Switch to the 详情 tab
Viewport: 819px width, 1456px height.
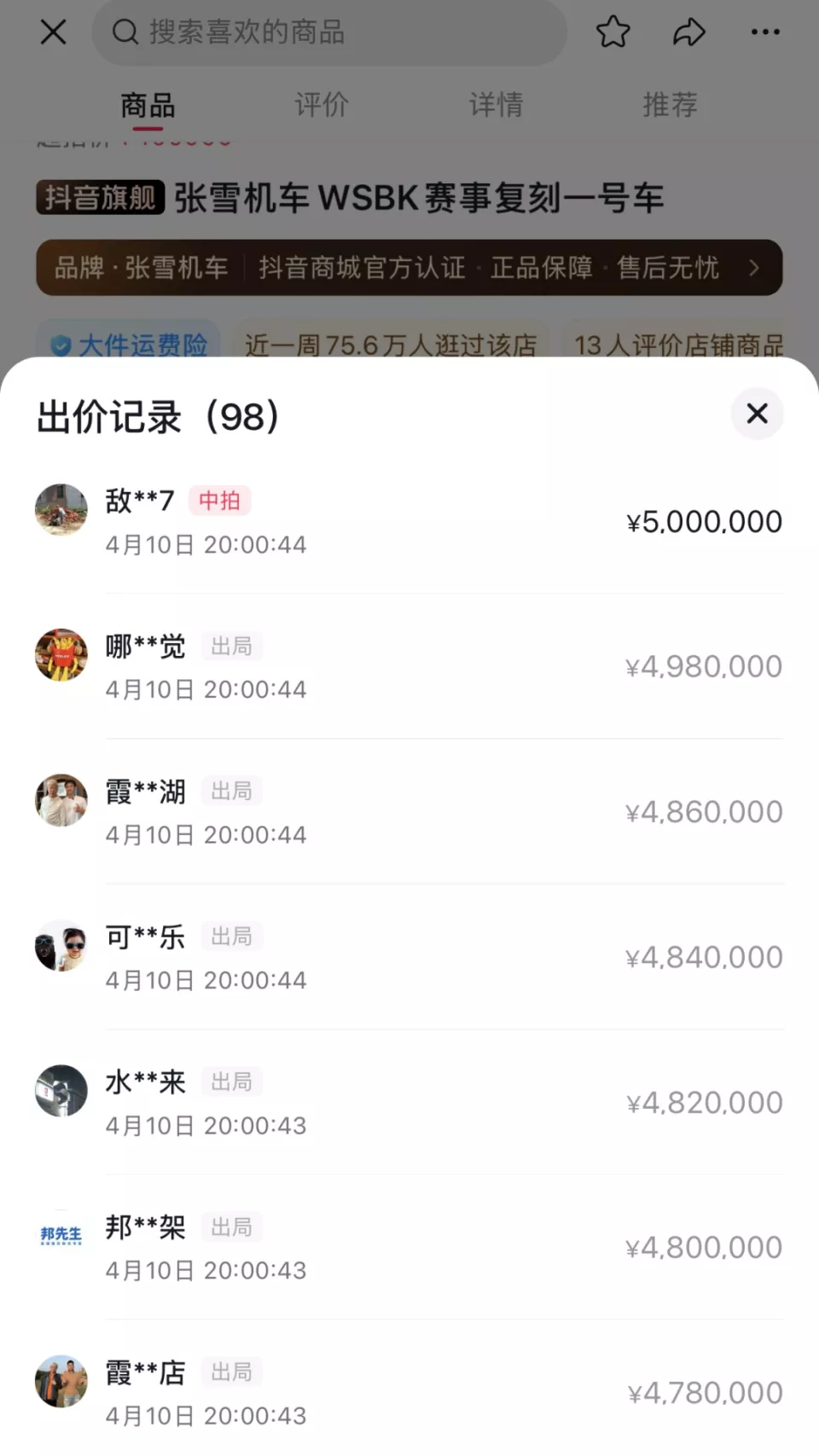click(496, 105)
